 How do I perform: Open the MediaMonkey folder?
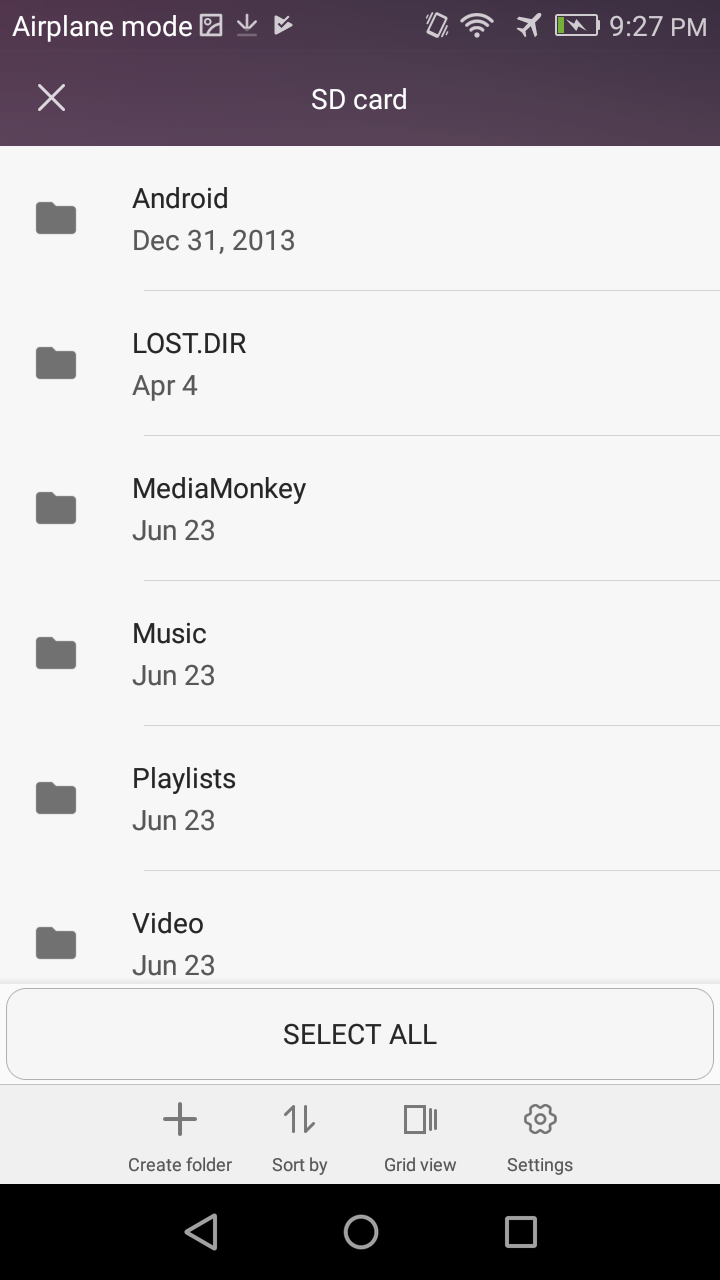point(360,509)
